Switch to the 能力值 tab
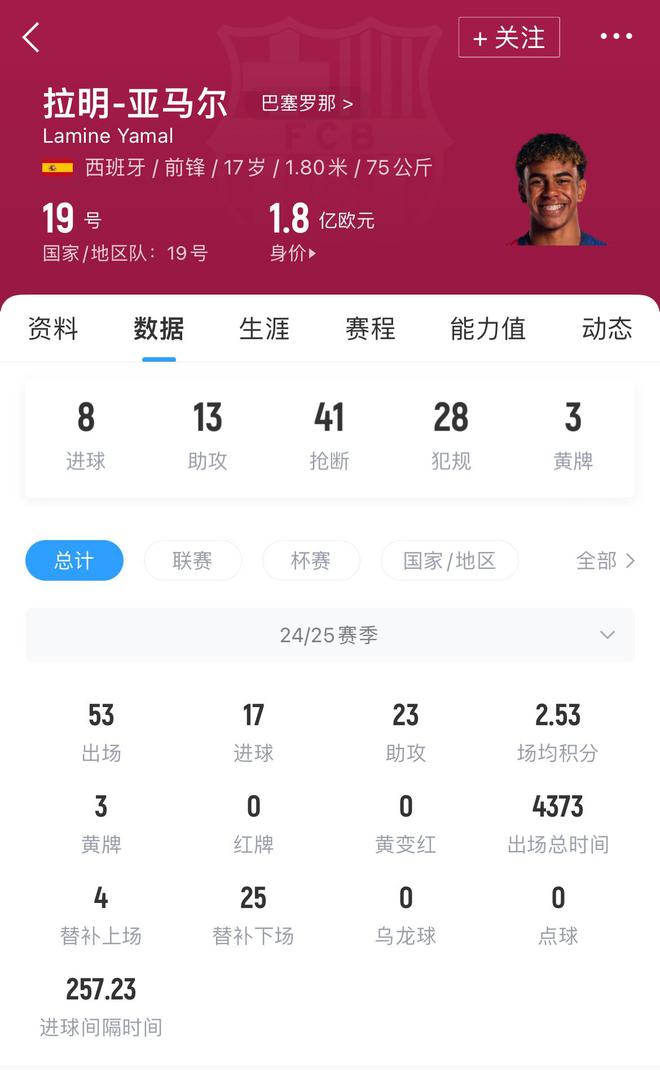The height and width of the screenshot is (1070, 660). click(487, 328)
